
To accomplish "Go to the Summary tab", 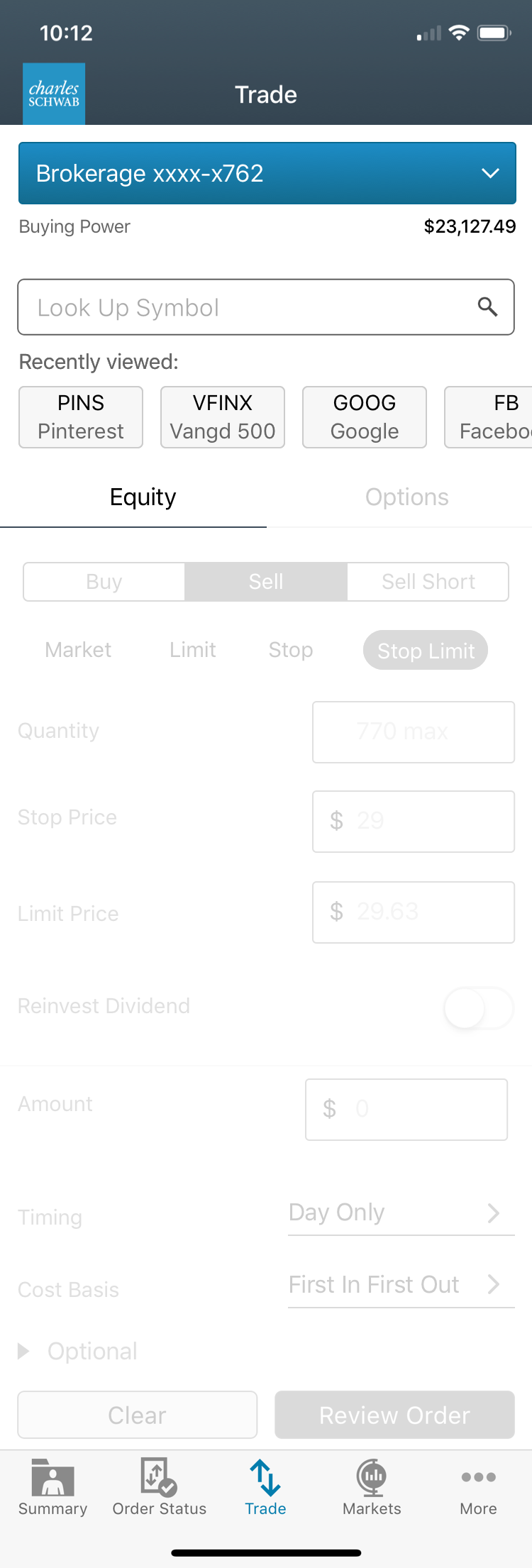I will [x=53, y=1487].
